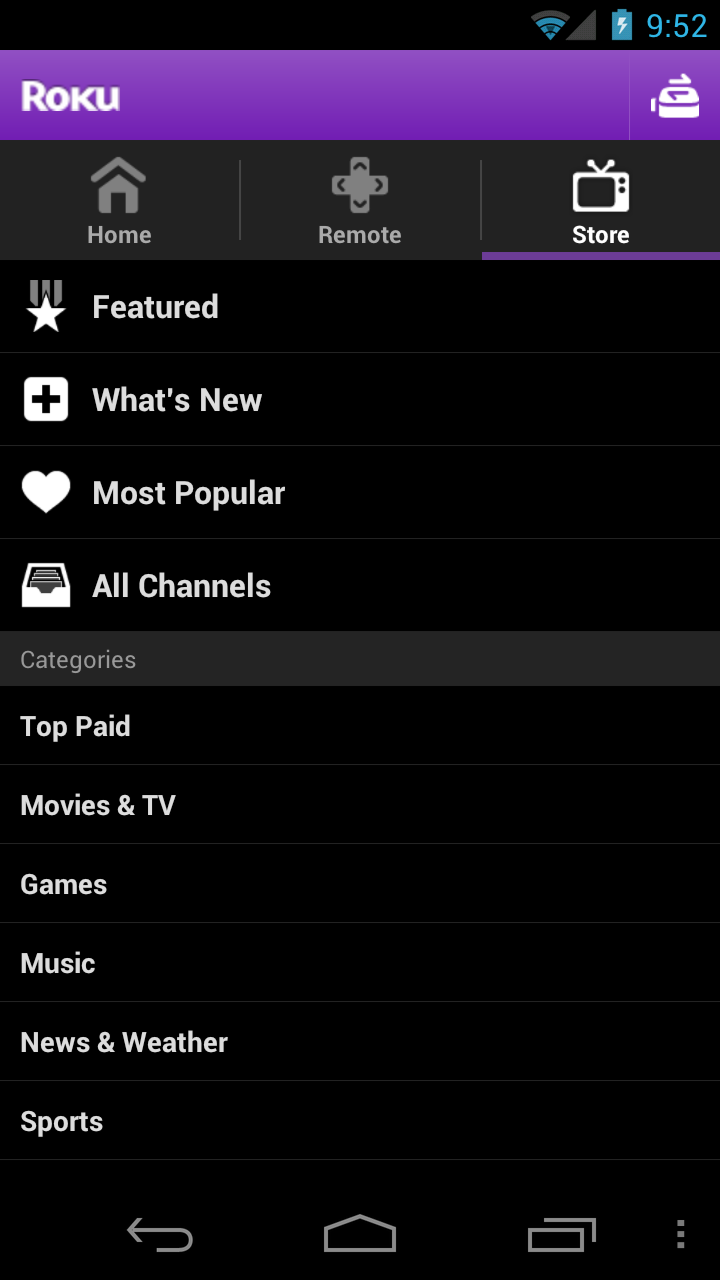This screenshot has height=1280, width=720.
Task: Open What's New
Action: click(x=360, y=399)
